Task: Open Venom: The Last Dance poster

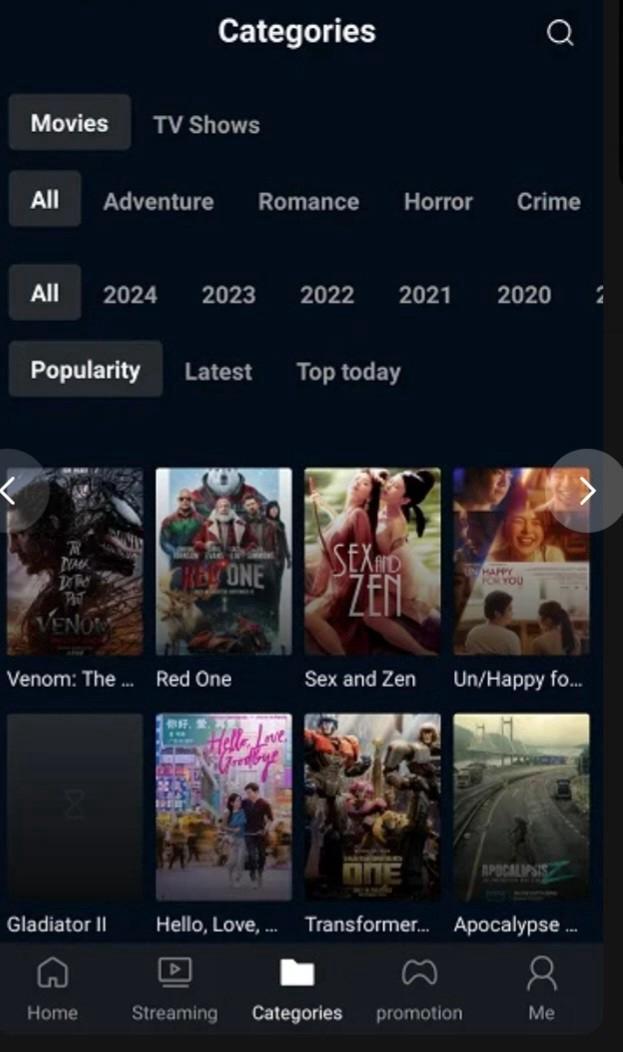Action: pos(75,562)
